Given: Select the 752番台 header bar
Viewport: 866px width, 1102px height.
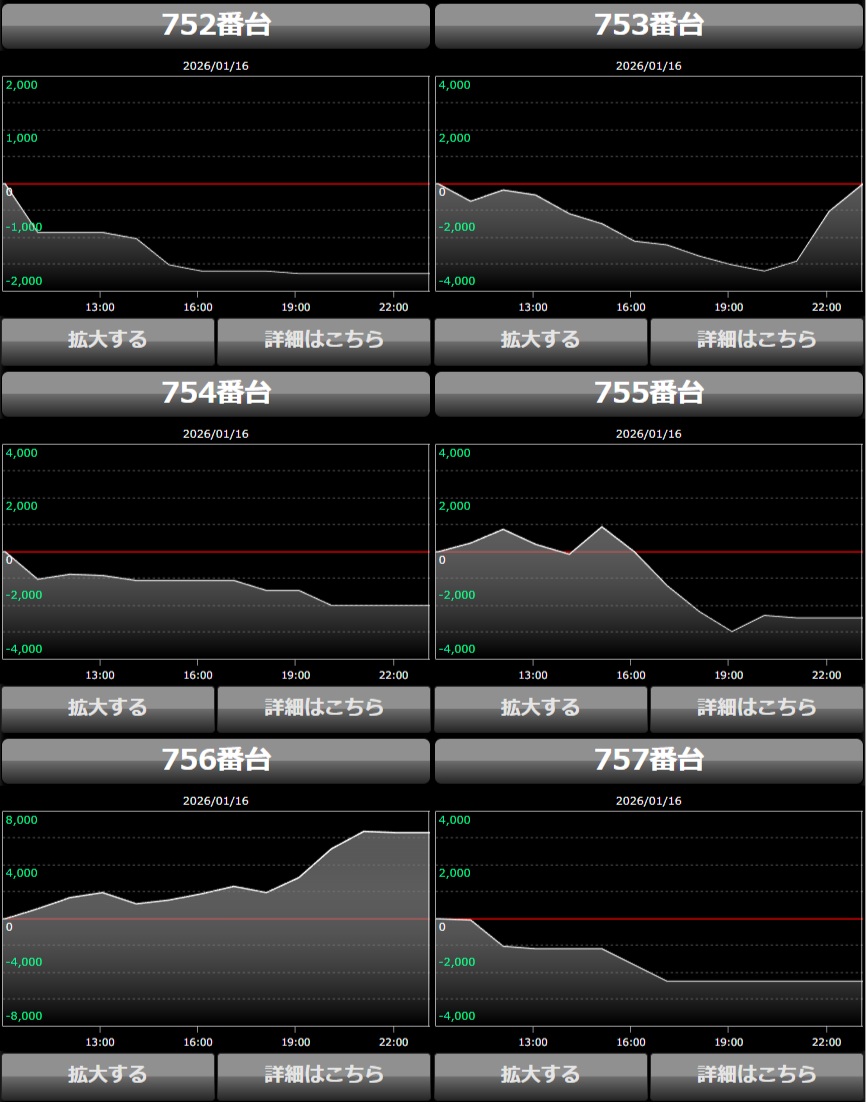Looking at the screenshot, I should pos(216,26).
